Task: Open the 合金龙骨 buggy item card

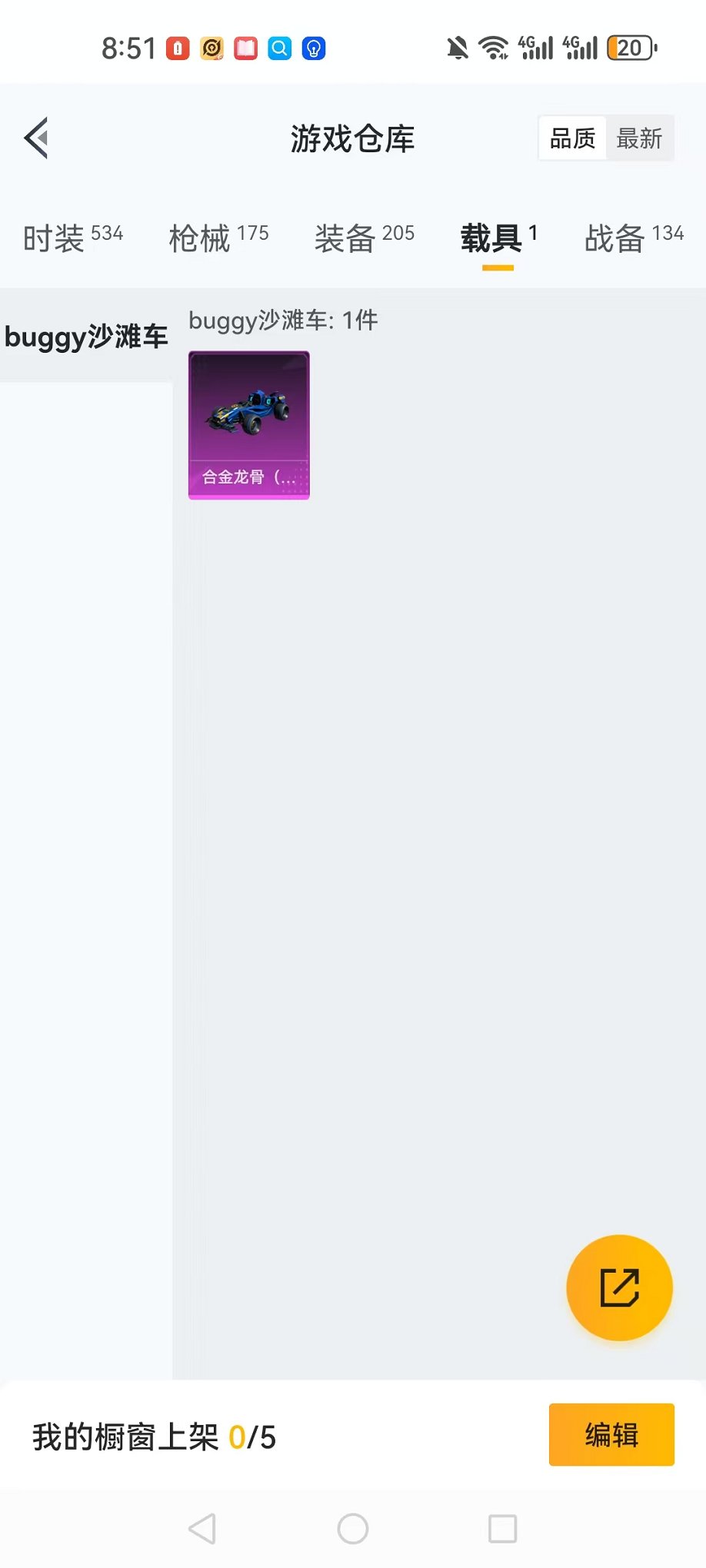Action: point(249,425)
